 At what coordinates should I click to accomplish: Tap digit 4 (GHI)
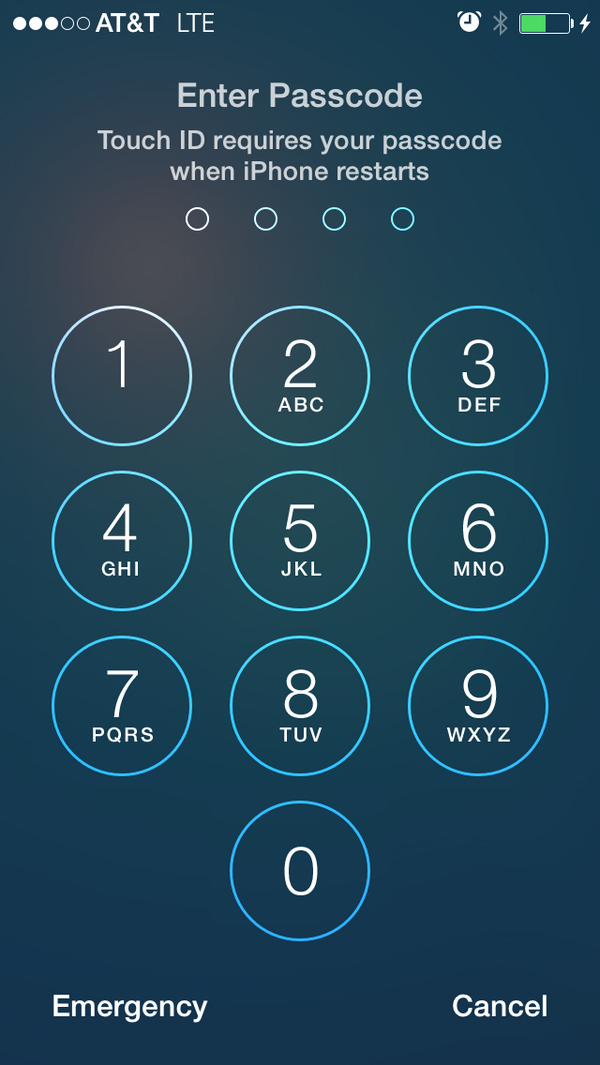tap(122, 541)
